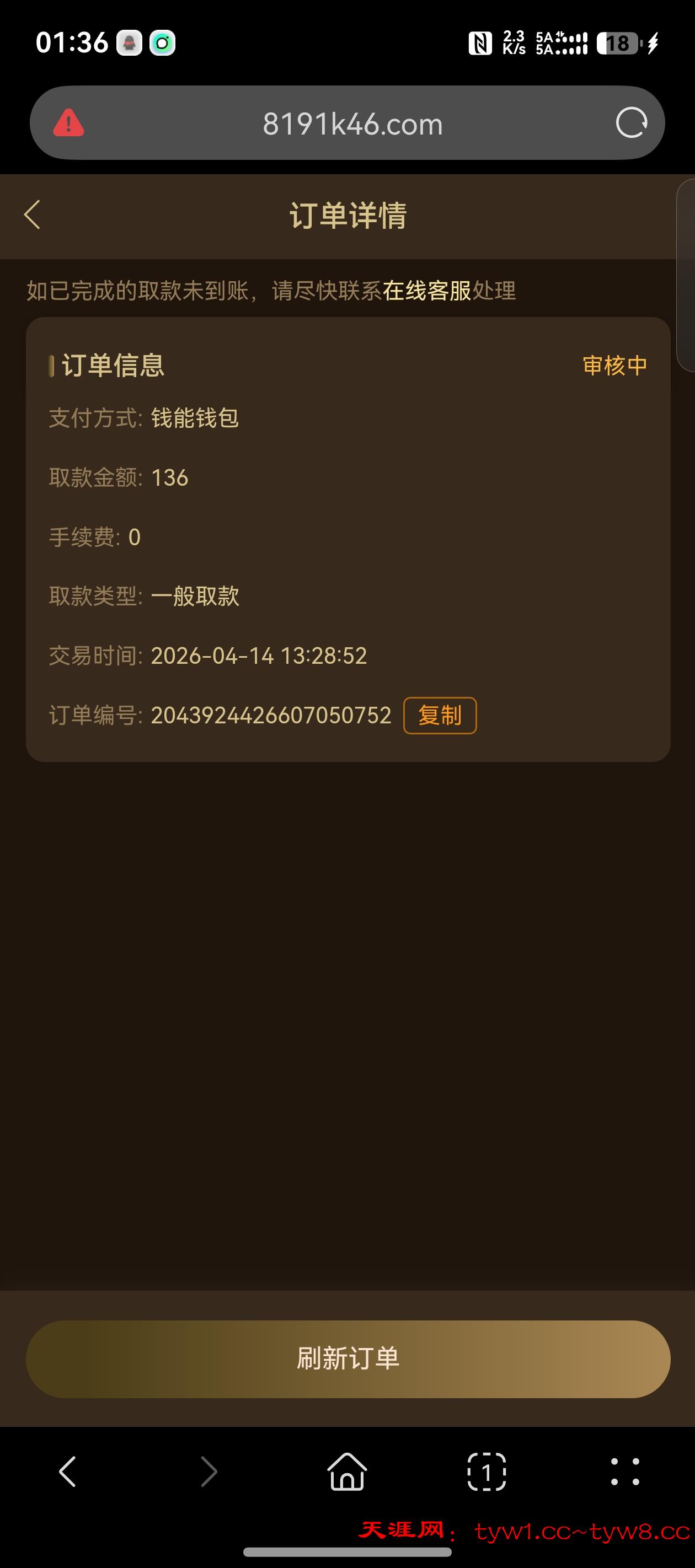Open the browser tab switcher
Screen dimensions: 695x1568
486,1472
